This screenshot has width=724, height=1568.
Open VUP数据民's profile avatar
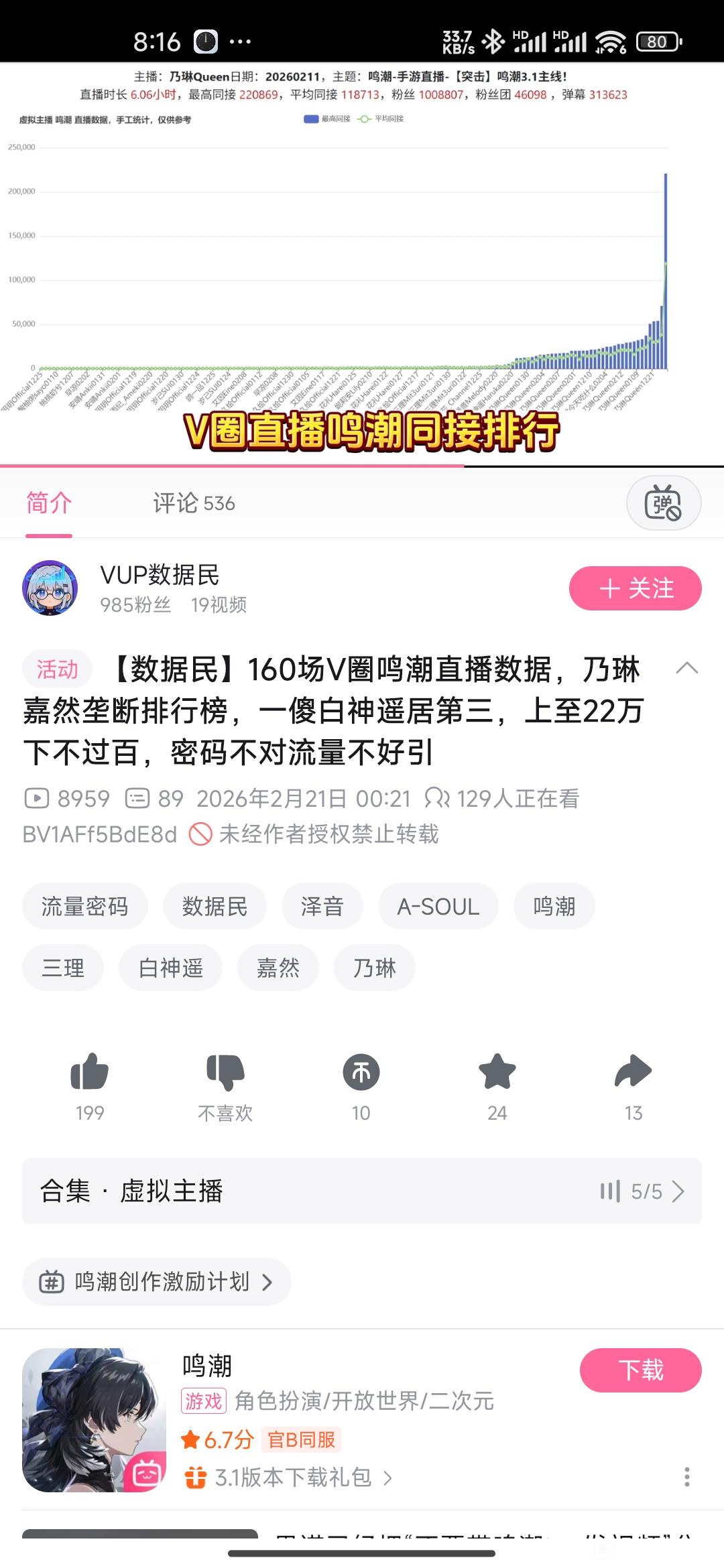pos(50,588)
